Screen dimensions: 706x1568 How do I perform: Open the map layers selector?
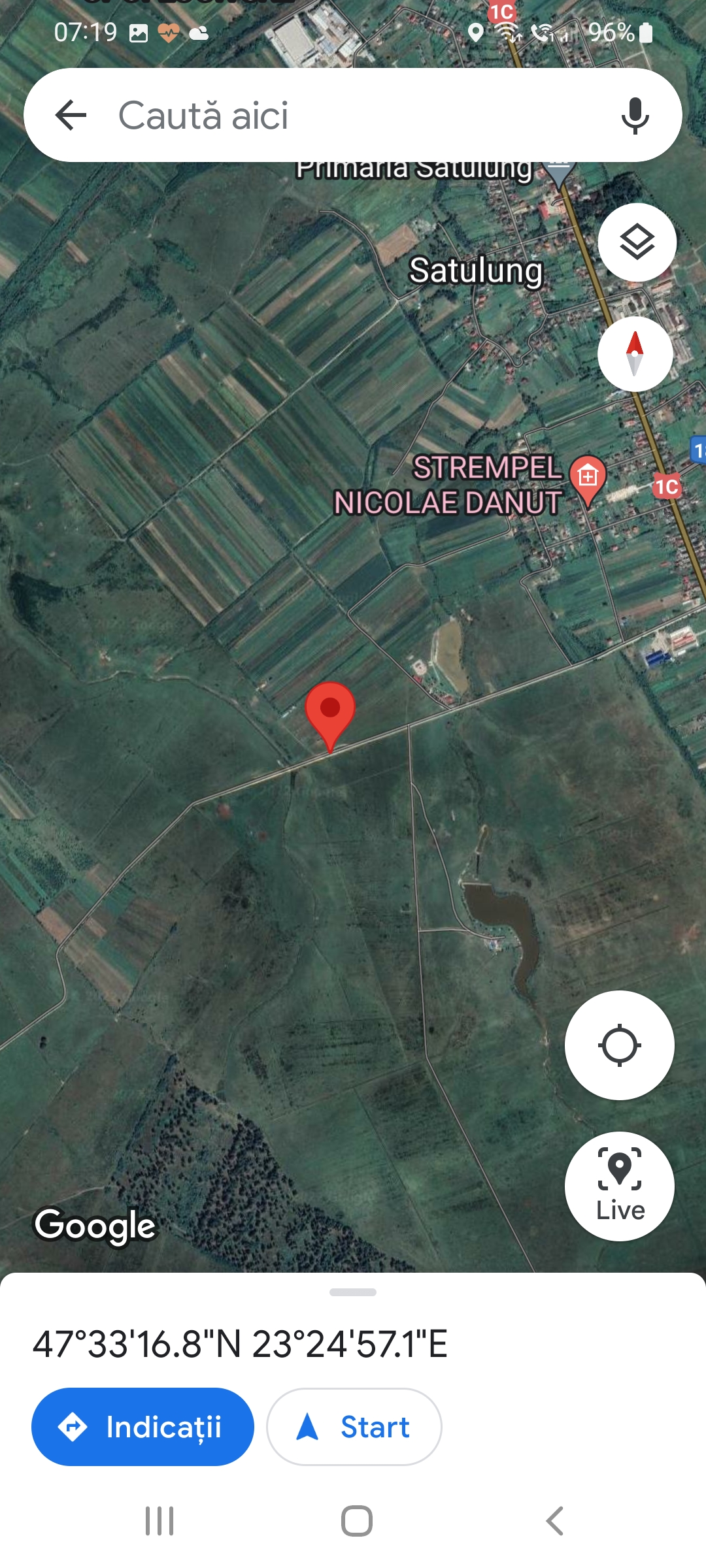(x=637, y=242)
